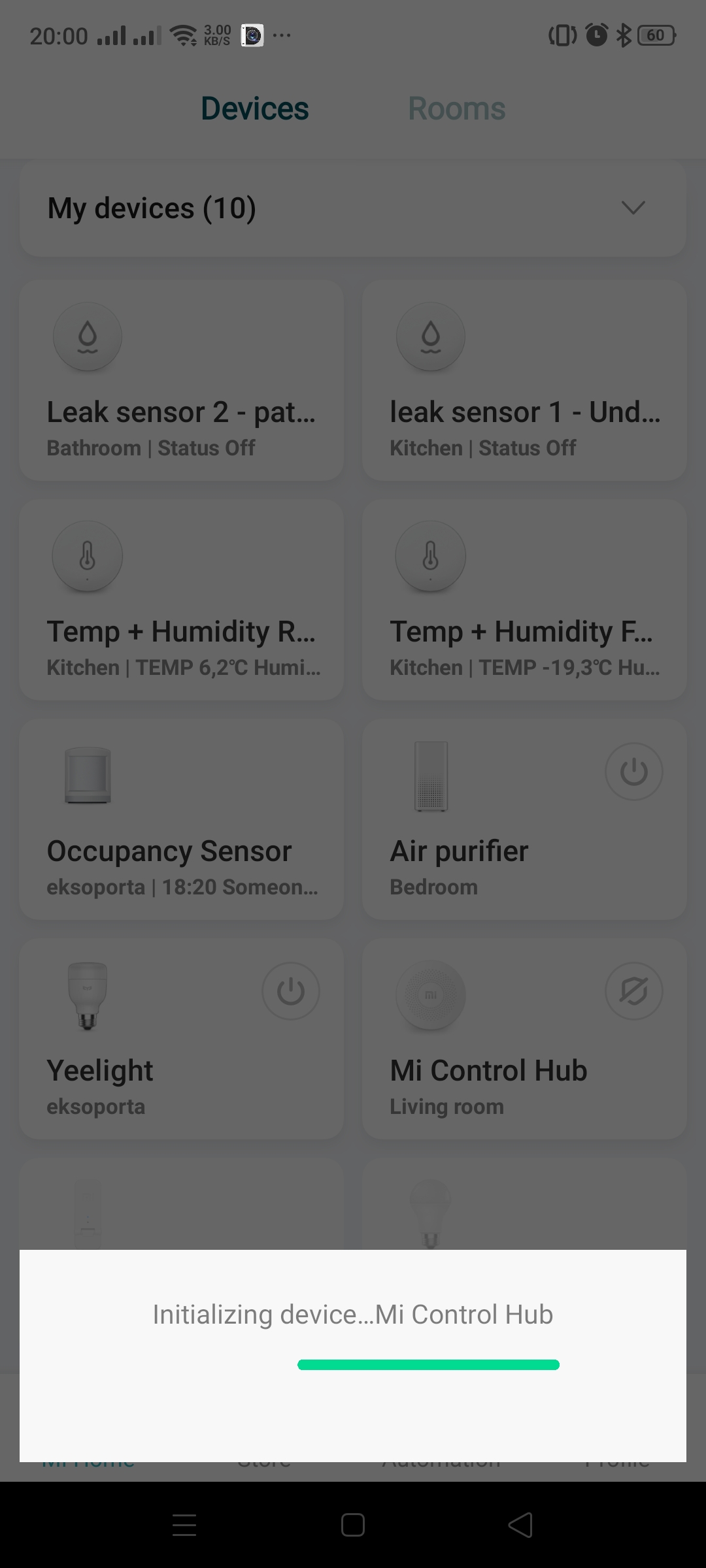706x1568 pixels.
Task: Tap the Mi Control Hub arming icon
Action: click(633, 991)
